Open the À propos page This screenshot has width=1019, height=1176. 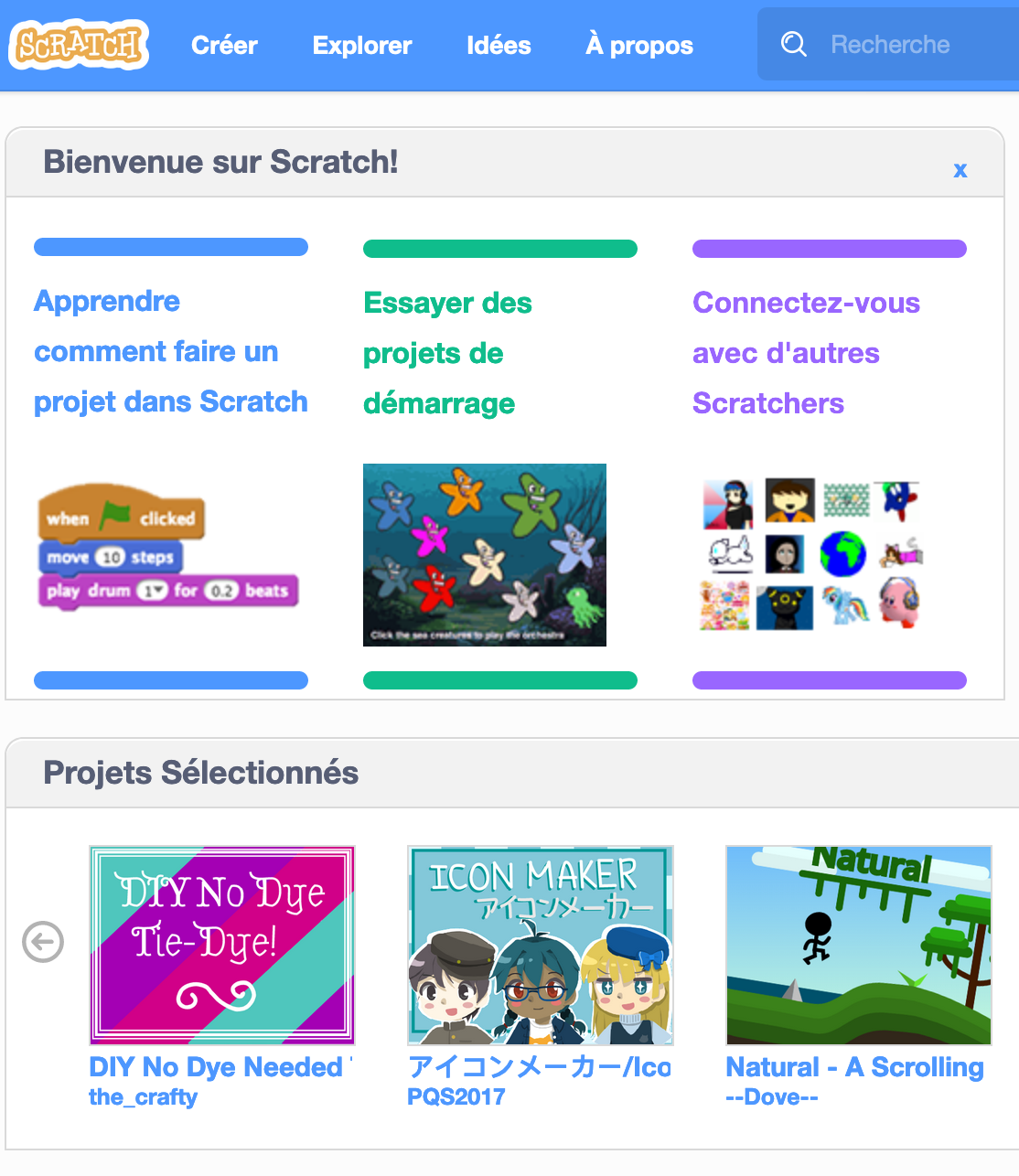tap(639, 45)
